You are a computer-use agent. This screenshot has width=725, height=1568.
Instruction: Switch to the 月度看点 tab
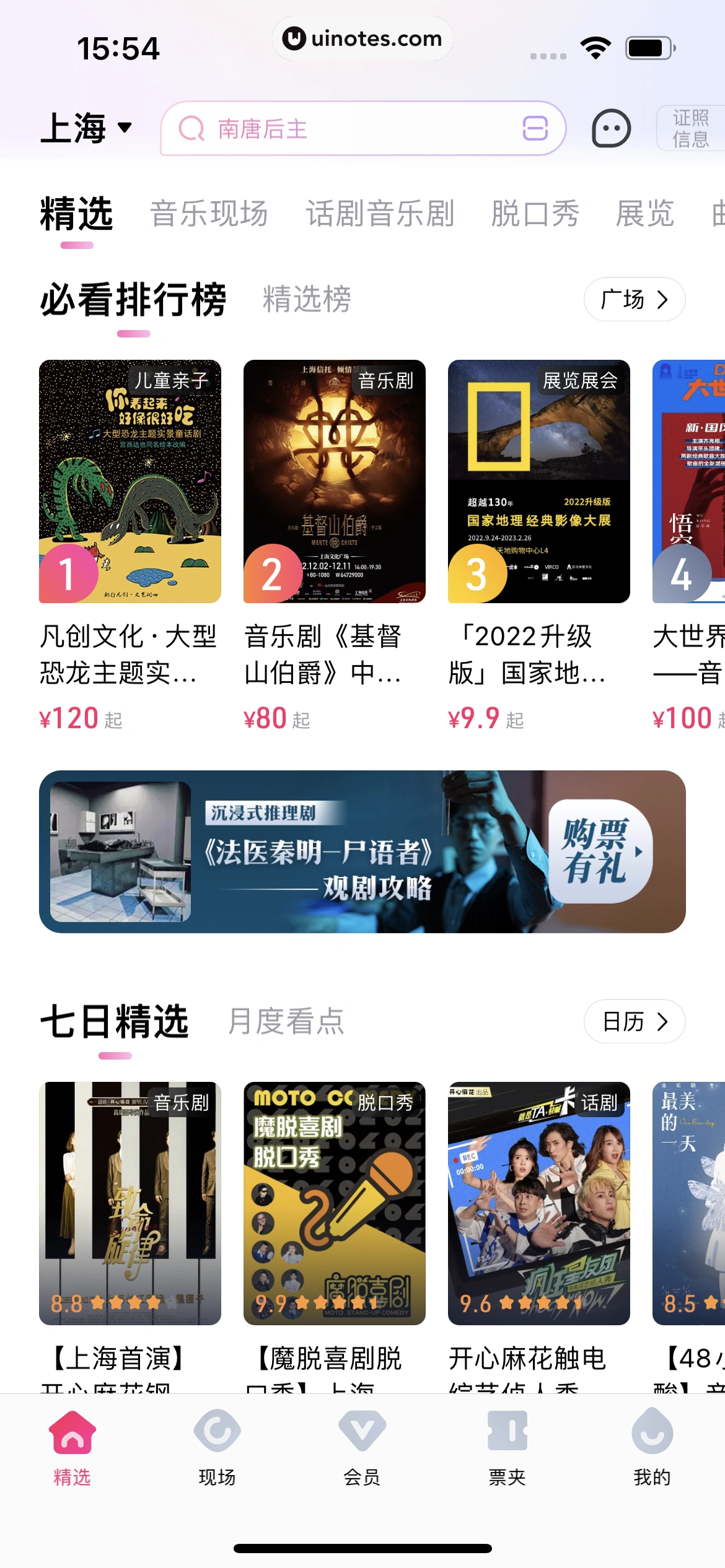[x=286, y=1021]
